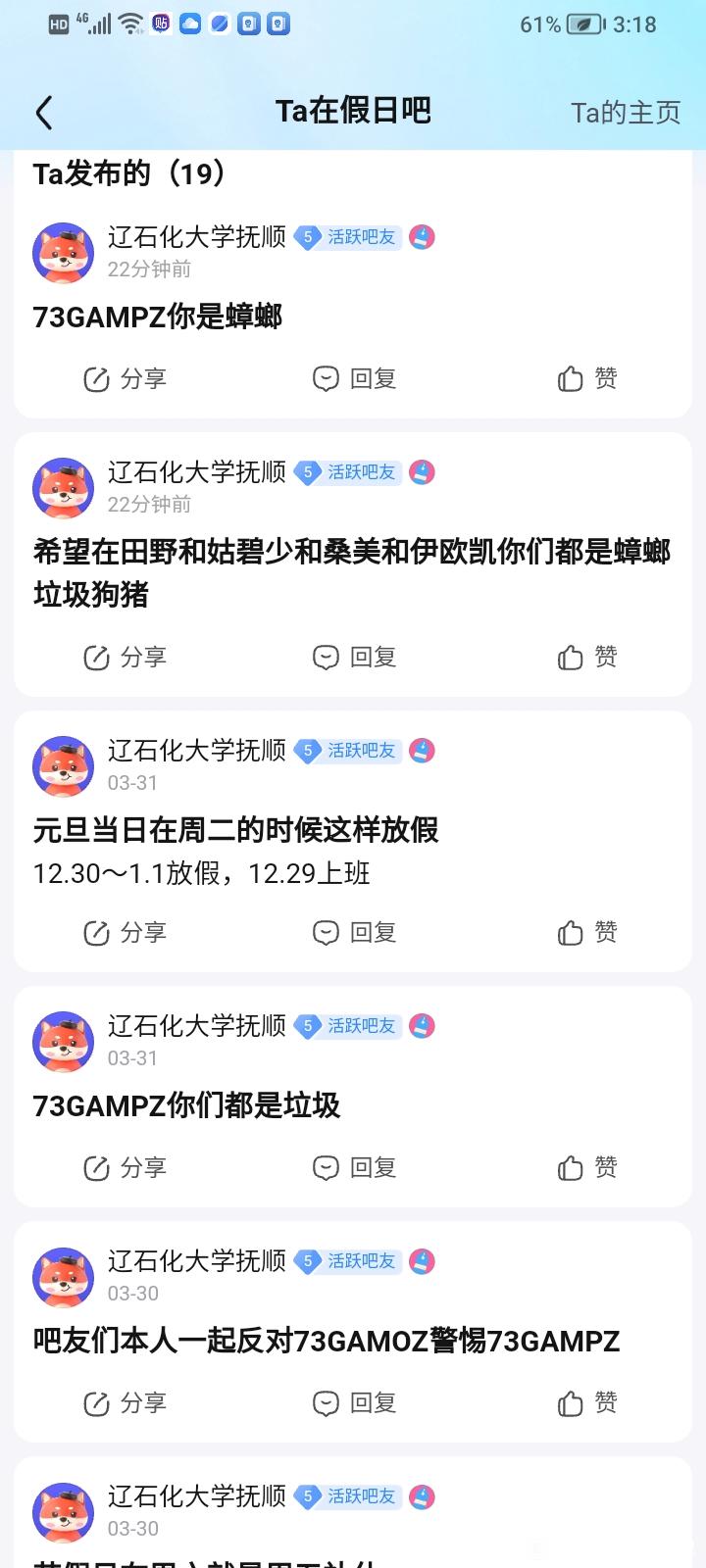Viewport: 706px width, 1568px height.
Task: Reply to the 元旦当日 holiday post
Action: (x=354, y=932)
